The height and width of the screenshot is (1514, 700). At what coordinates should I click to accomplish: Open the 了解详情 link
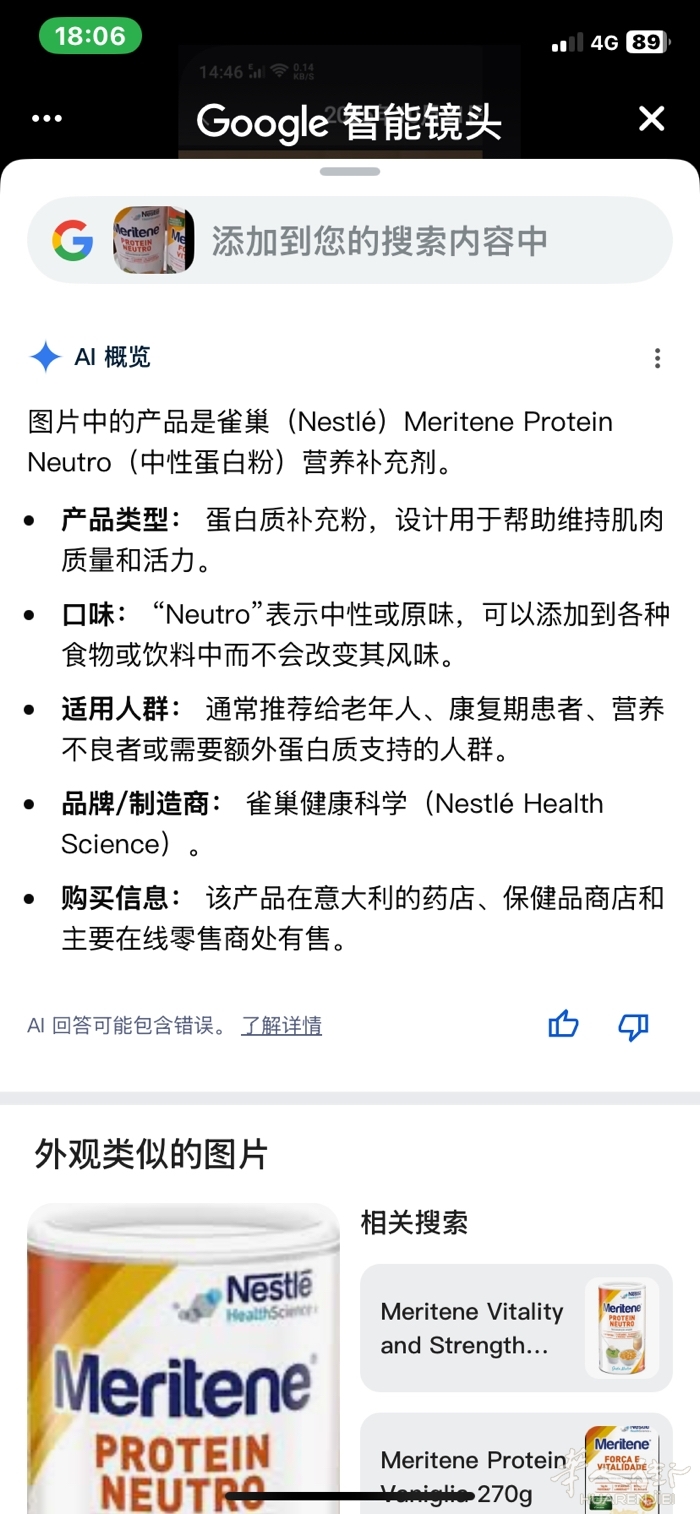[281, 1025]
